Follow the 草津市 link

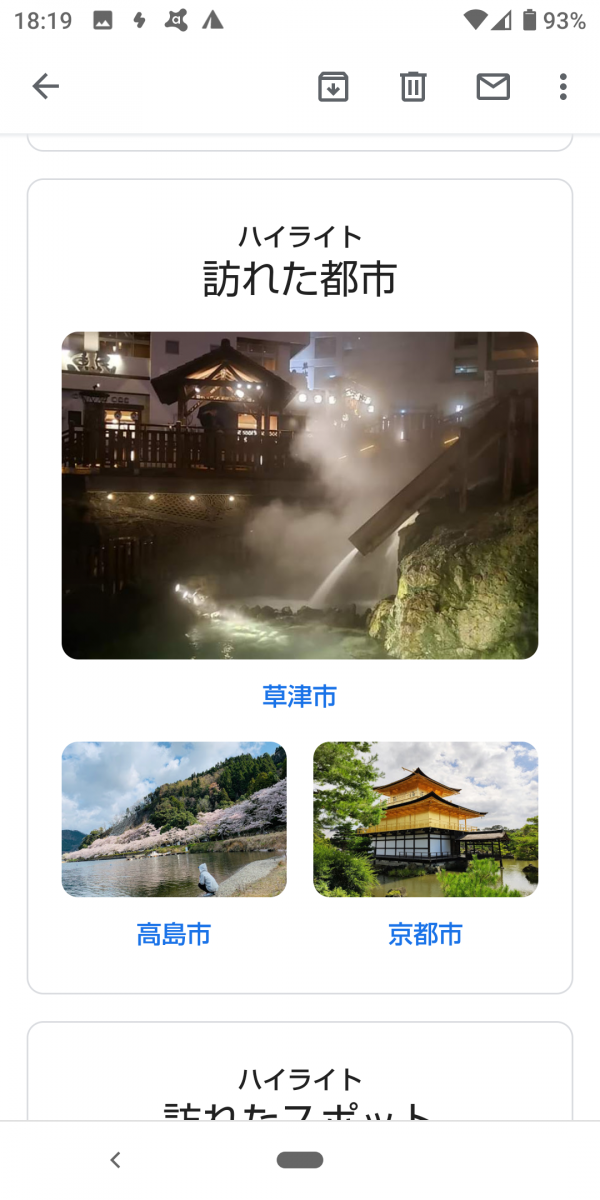pyautogui.click(x=300, y=697)
